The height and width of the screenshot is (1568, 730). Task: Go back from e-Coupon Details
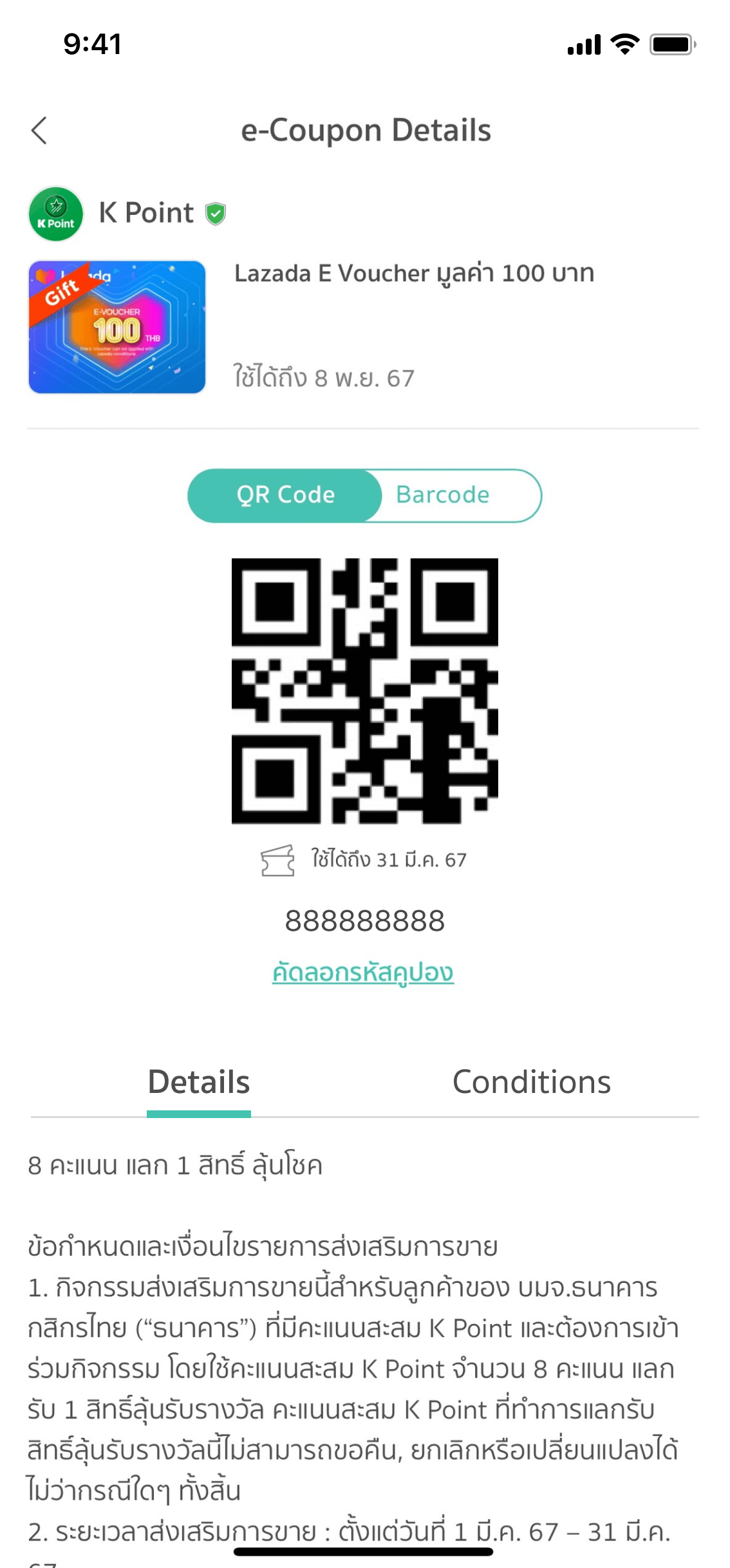pos(40,131)
